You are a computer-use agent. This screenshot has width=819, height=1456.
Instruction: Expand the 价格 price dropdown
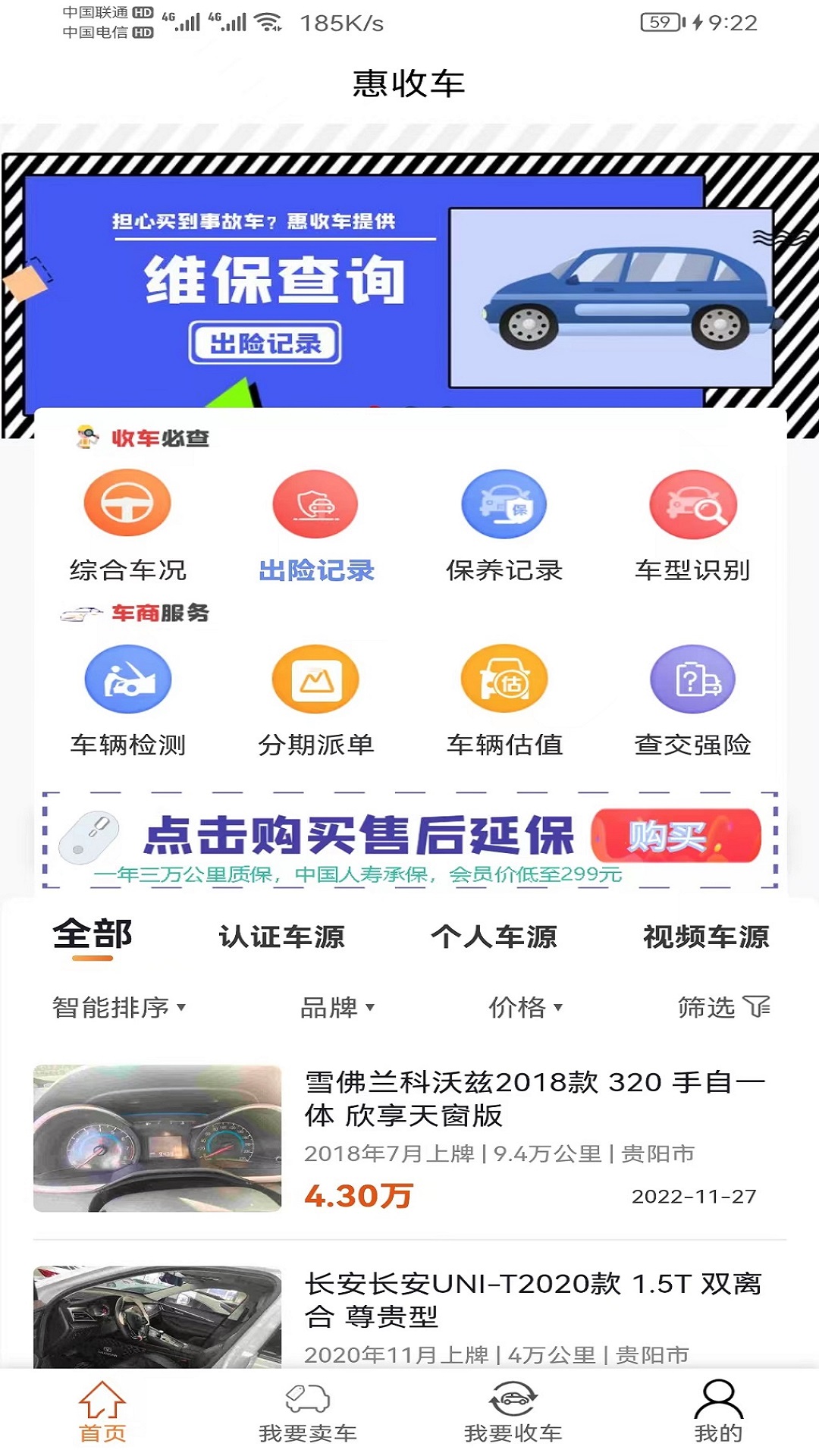[525, 1008]
